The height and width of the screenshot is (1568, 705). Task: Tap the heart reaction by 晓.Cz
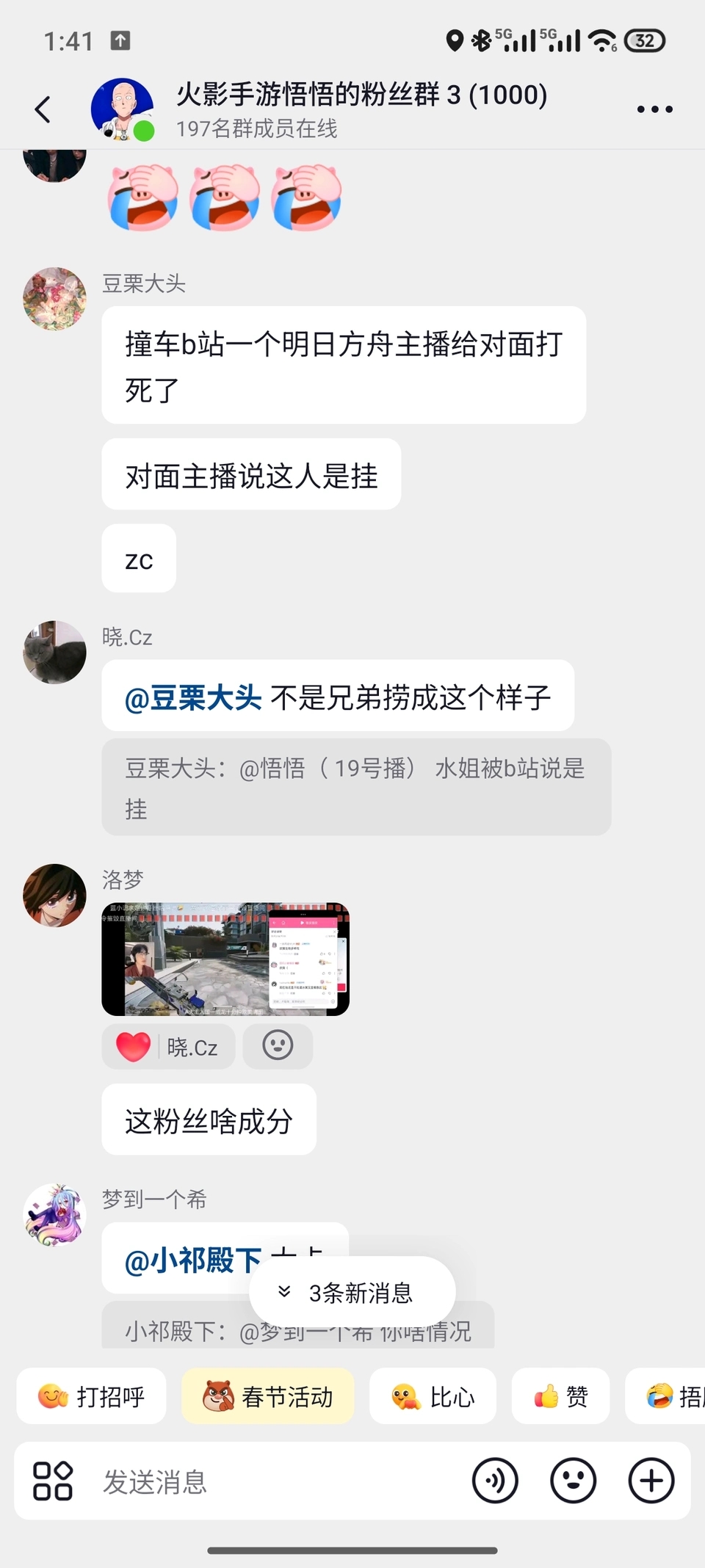pos(168,1047)
